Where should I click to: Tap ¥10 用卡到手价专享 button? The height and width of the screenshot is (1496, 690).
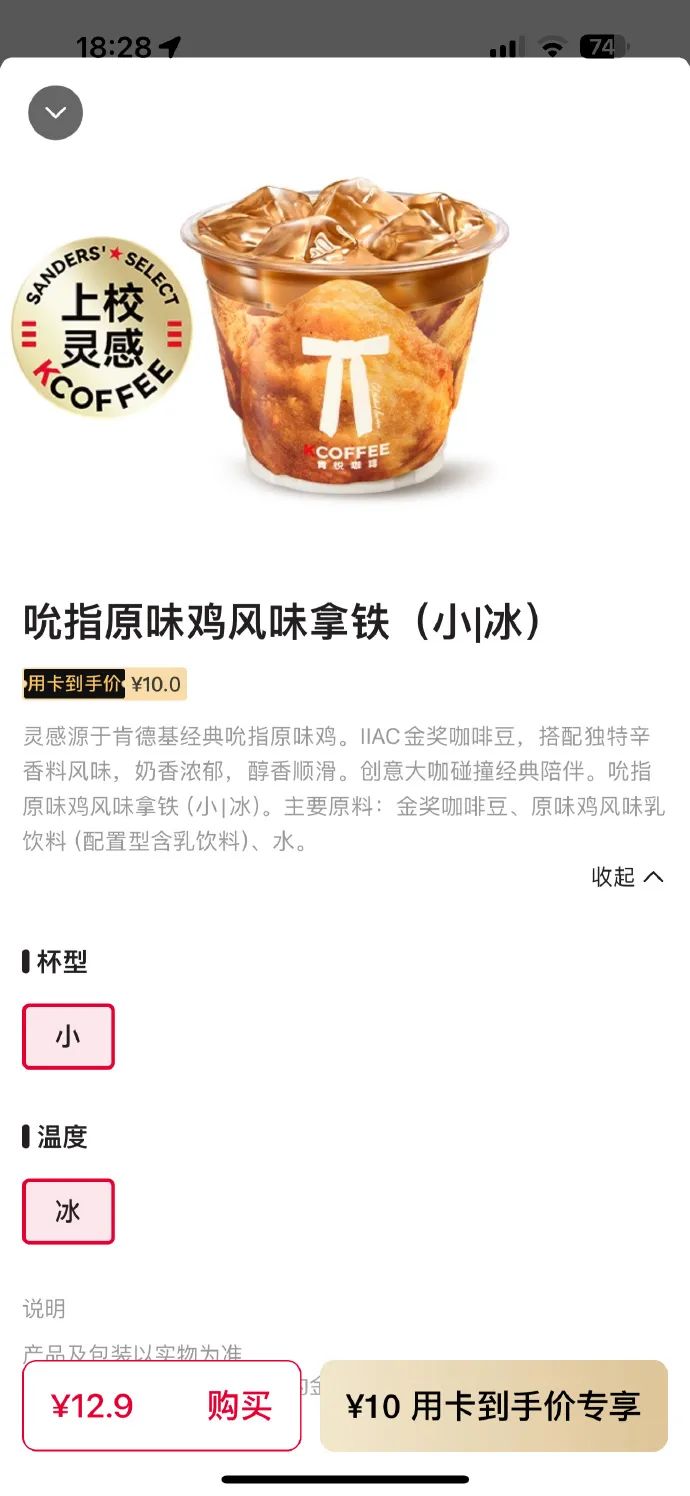[494, 1405]
